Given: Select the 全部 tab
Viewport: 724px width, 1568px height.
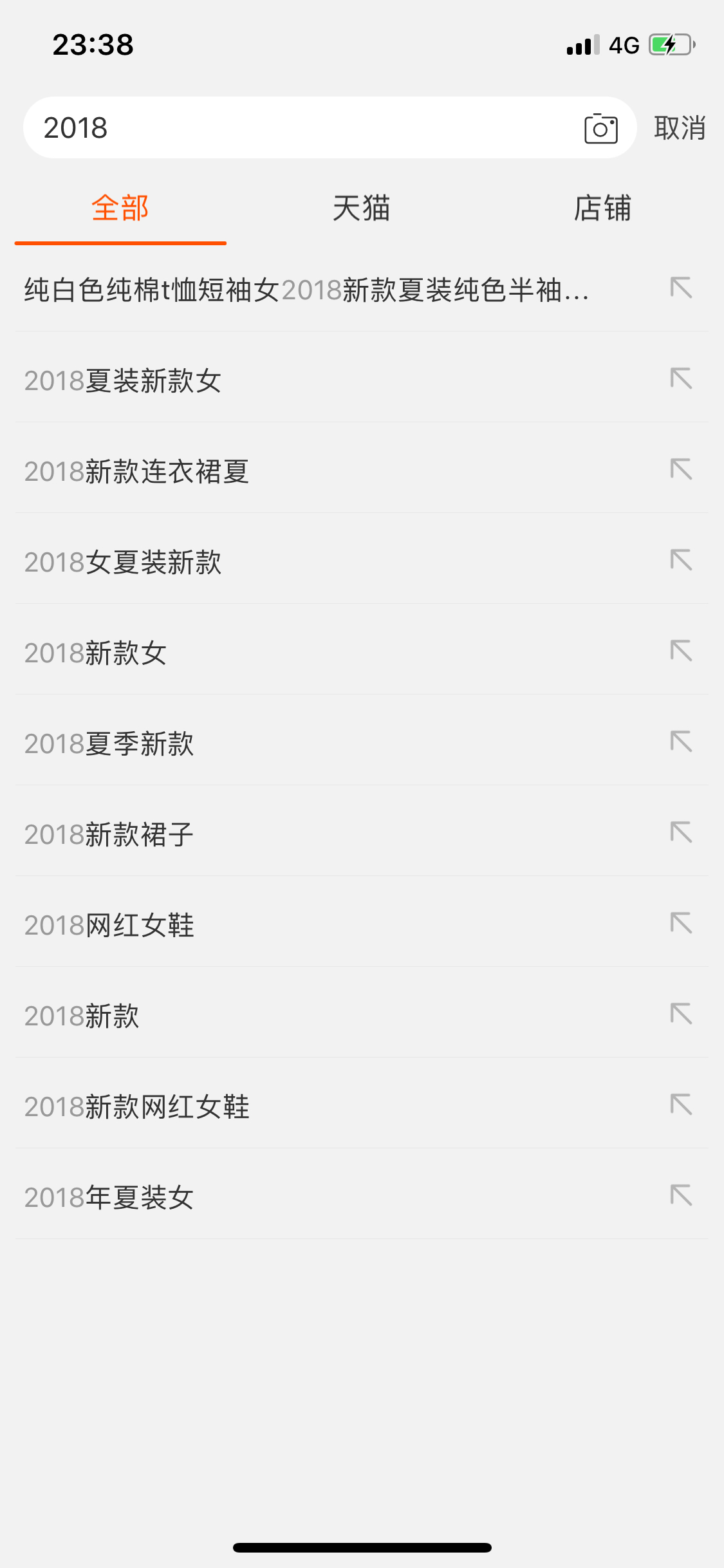Looking at the screenshot, I should pyautogui.click(x=120, y=207).
